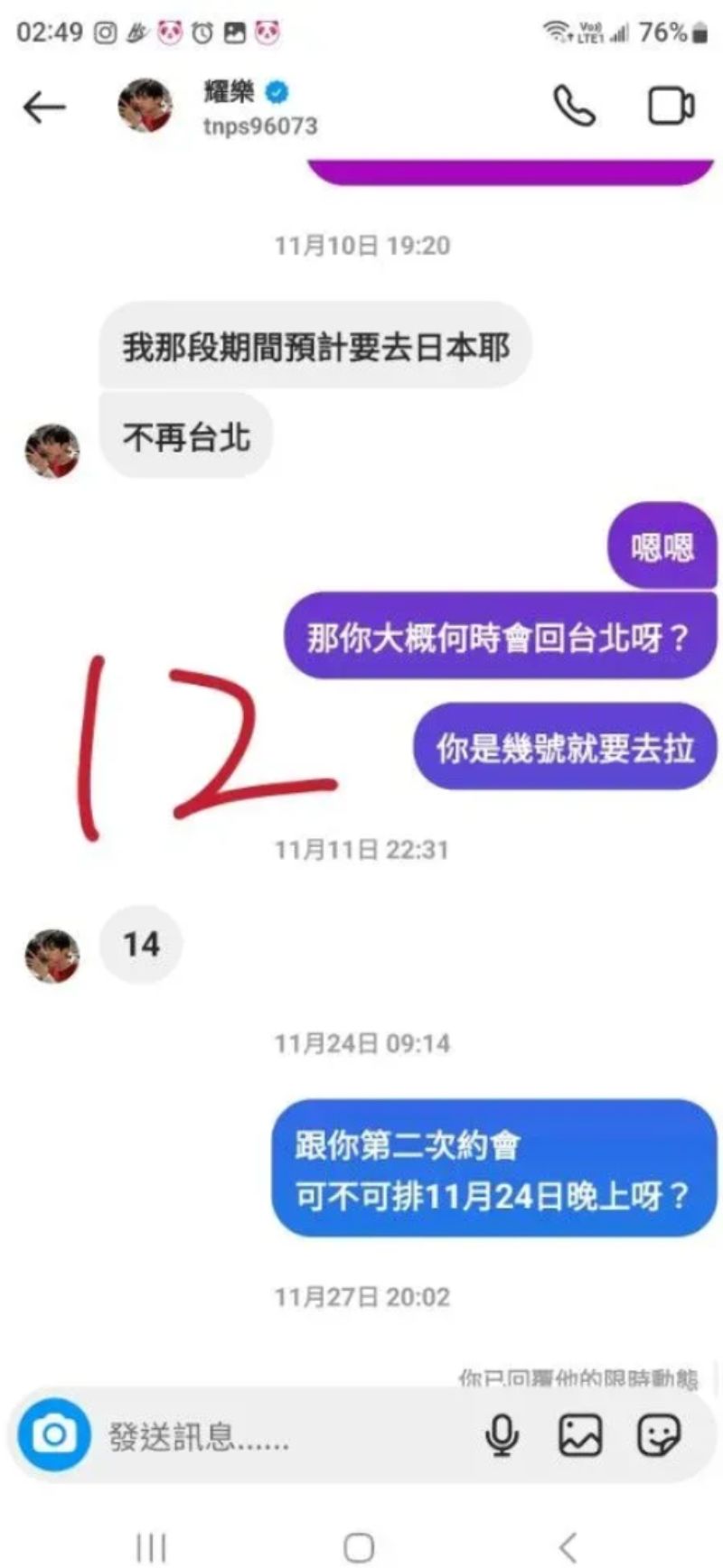Record a voice message with the microphone
The width and height of the screenshot is (723, 1568).
pos(502,1434)
